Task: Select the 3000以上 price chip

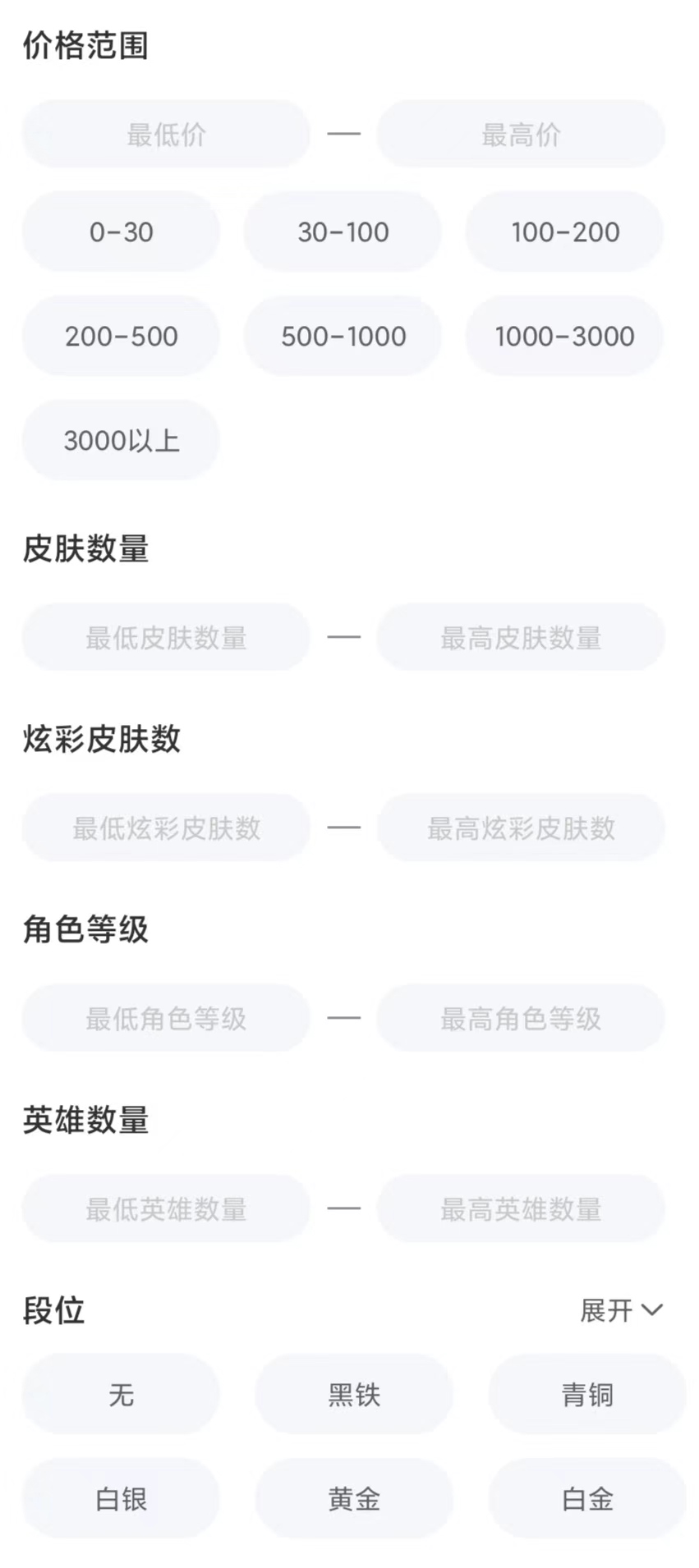Action: click(x=121, y=441)
